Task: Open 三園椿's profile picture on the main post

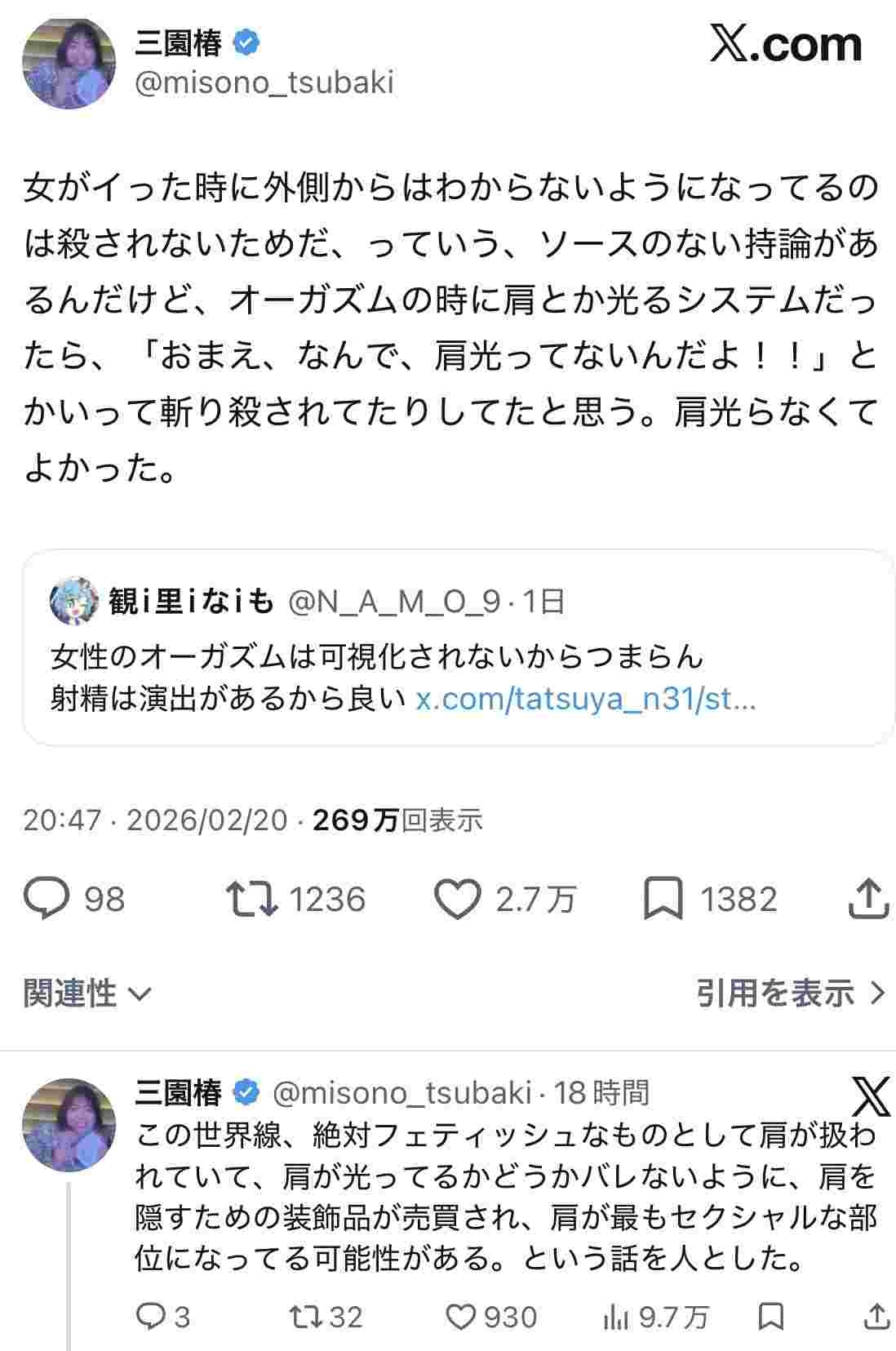Action: tap(69, 63)
